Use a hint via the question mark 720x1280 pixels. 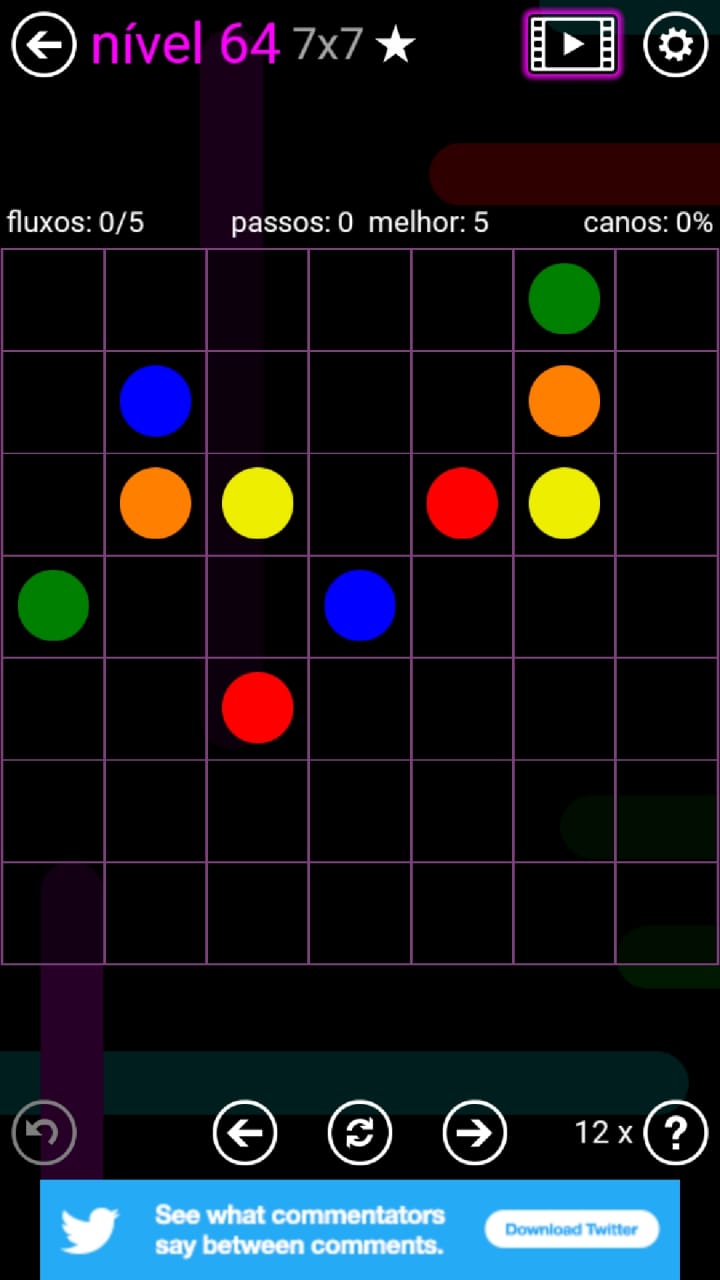676,1132
